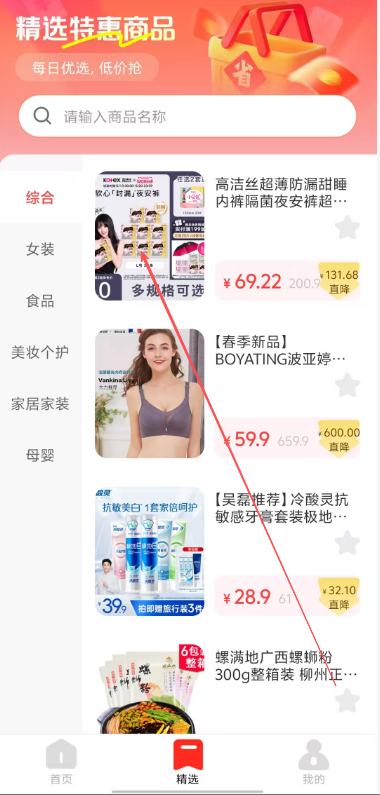Favorite the 冷酸灵 toothpaste product
The width and height of the screenshot is (380, 795).
348,543
